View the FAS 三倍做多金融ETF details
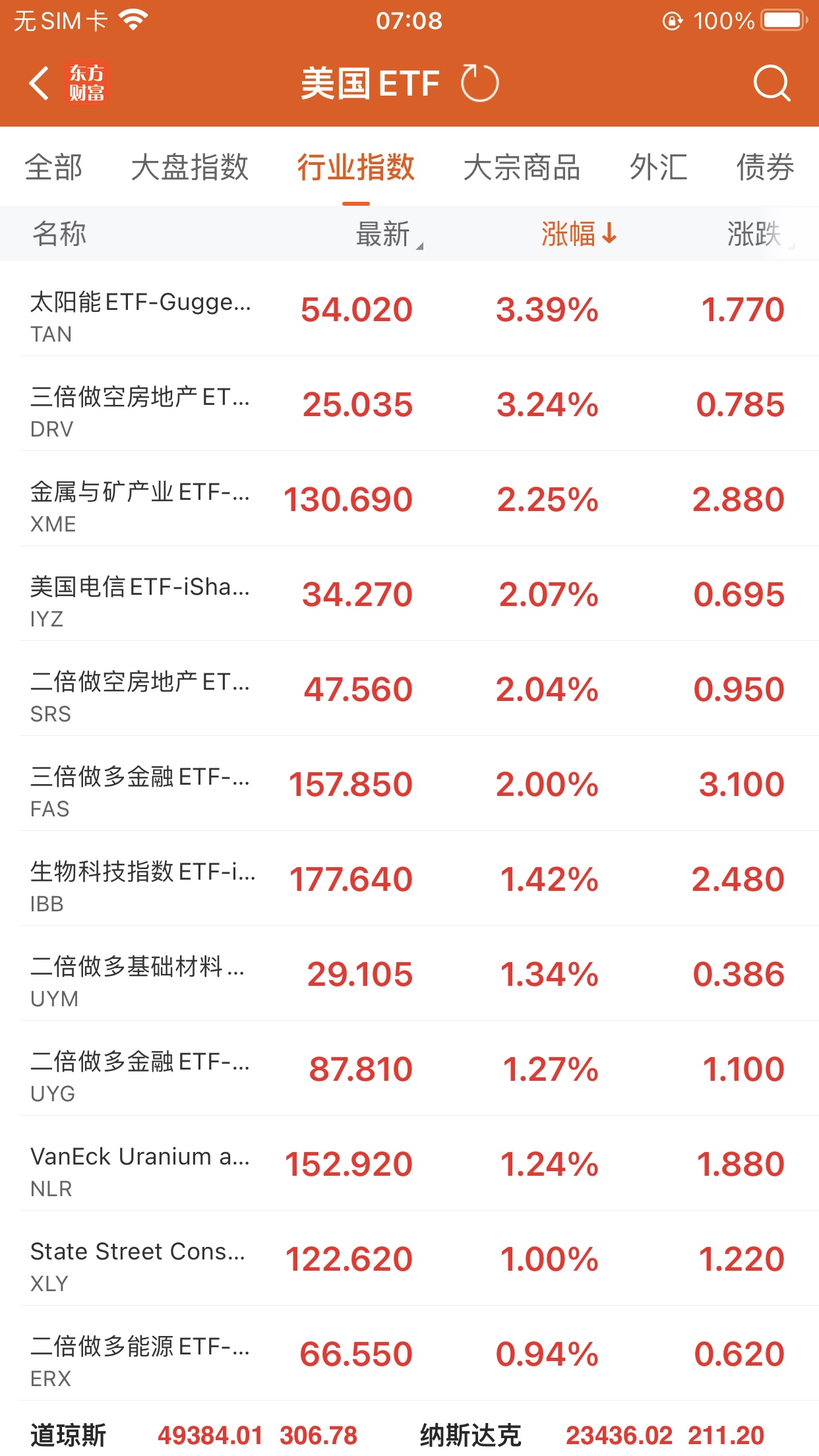 pyautogui.click(x=409, y=784)
